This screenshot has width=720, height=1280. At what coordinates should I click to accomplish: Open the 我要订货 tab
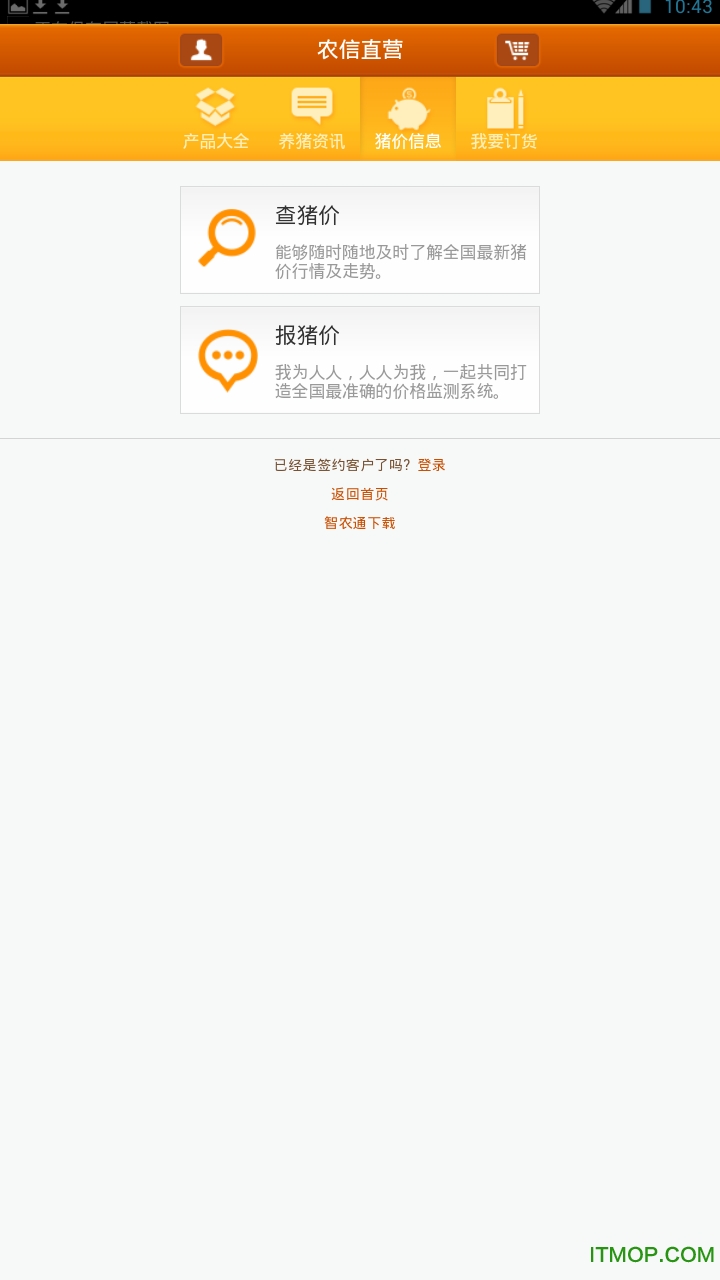505,118
